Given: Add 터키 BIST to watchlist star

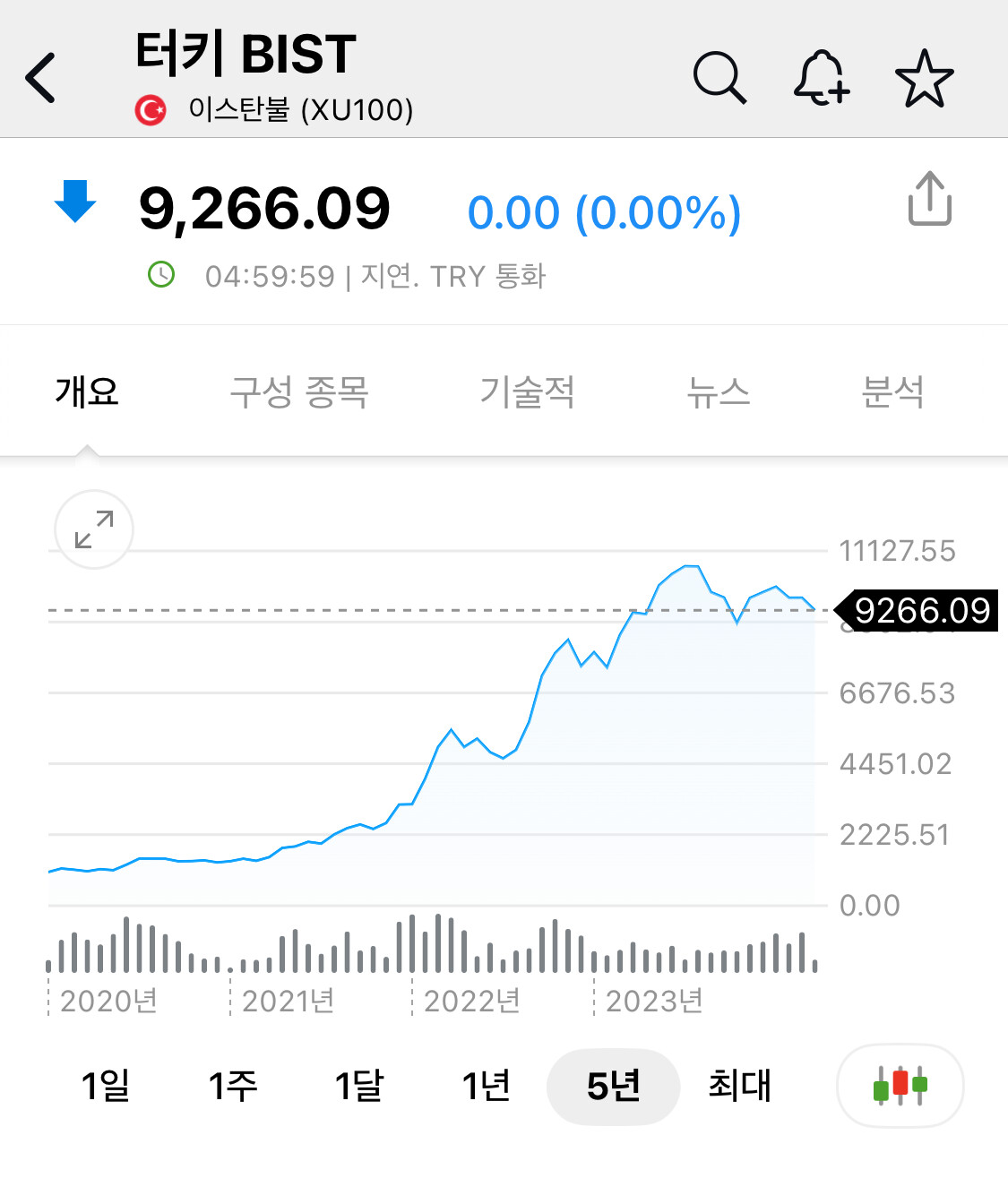Looking at the screenshot, I should pos(924,78).
